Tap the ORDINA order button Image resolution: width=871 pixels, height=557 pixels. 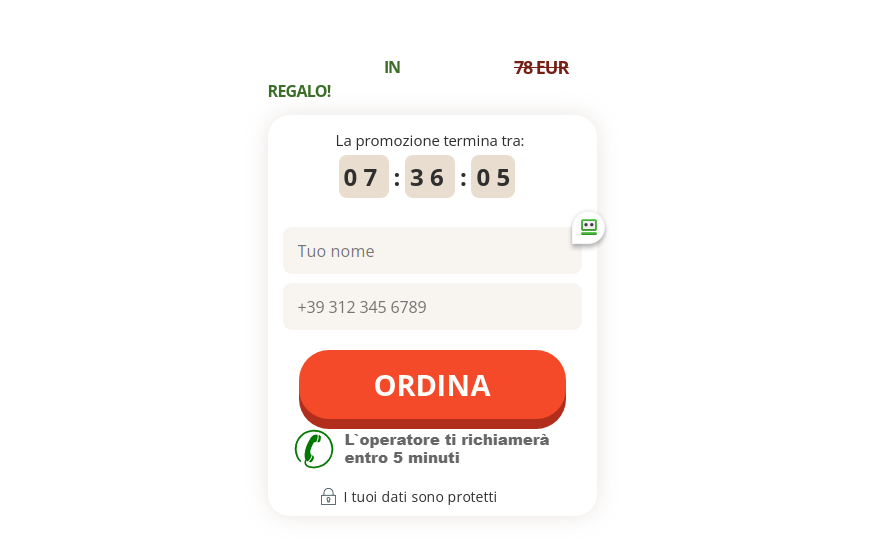click(432, 385)
